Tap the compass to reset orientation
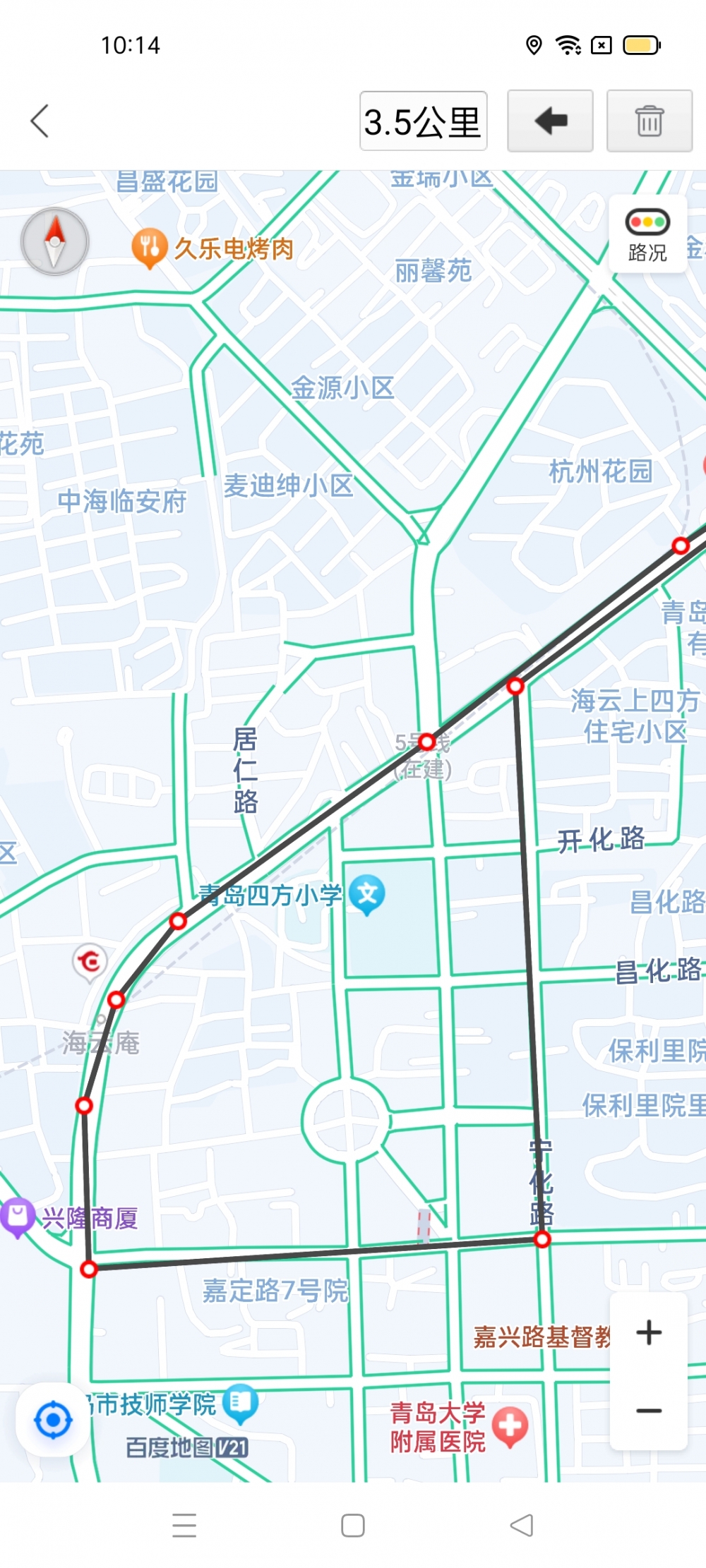The height and width of the screenshot is (1568, 706). [x=55, y=242]
